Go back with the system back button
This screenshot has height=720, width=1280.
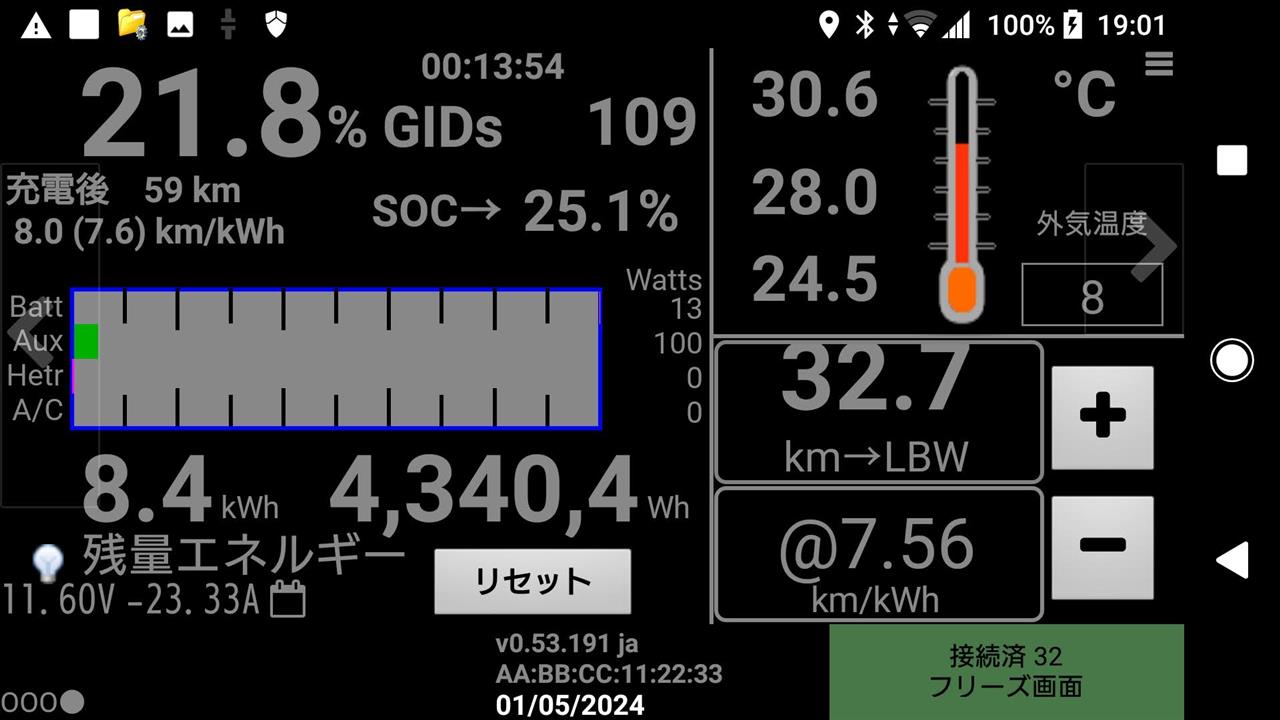(1232, 560)
